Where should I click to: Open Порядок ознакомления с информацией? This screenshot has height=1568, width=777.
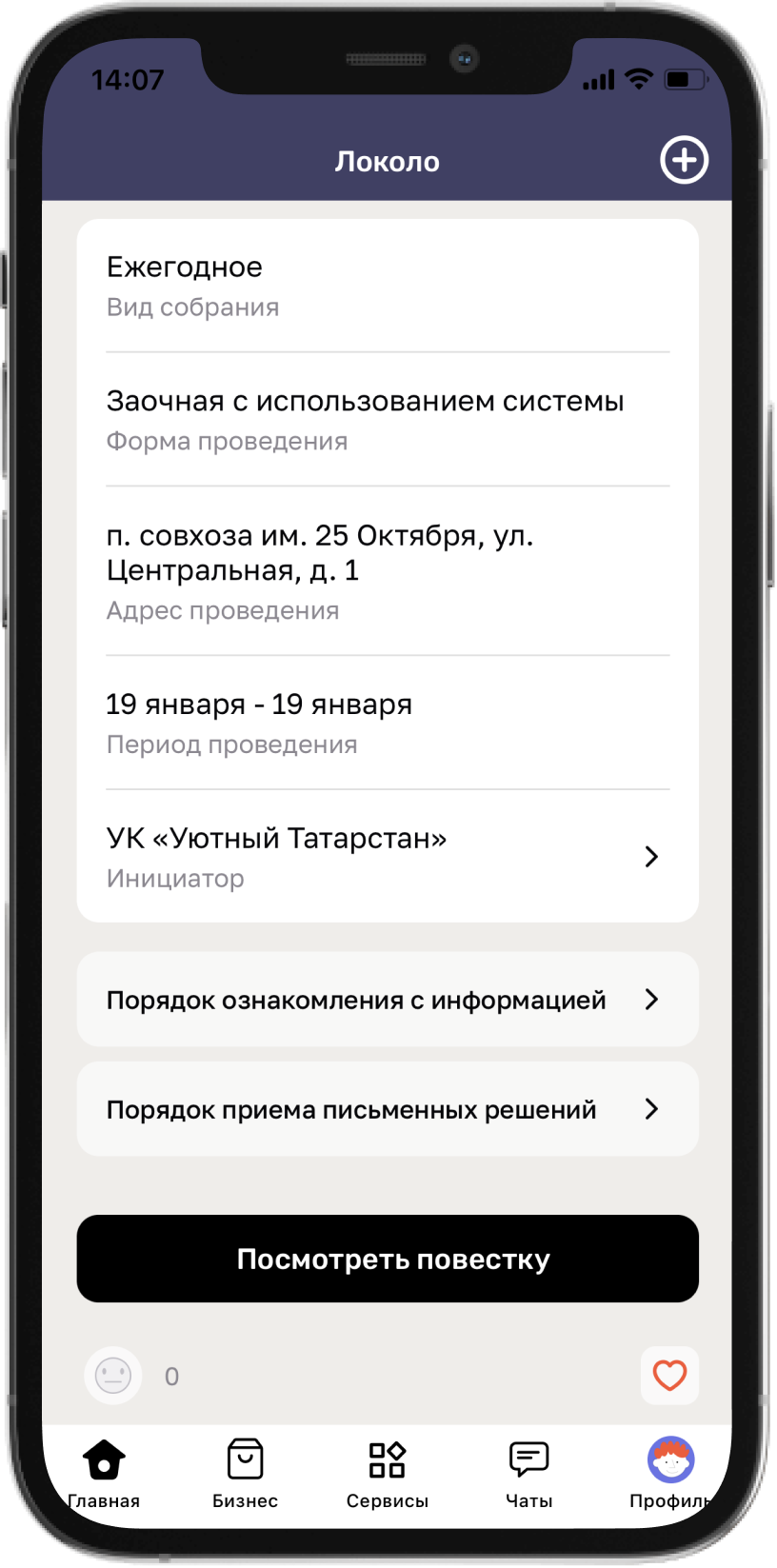coord(388,1000)
